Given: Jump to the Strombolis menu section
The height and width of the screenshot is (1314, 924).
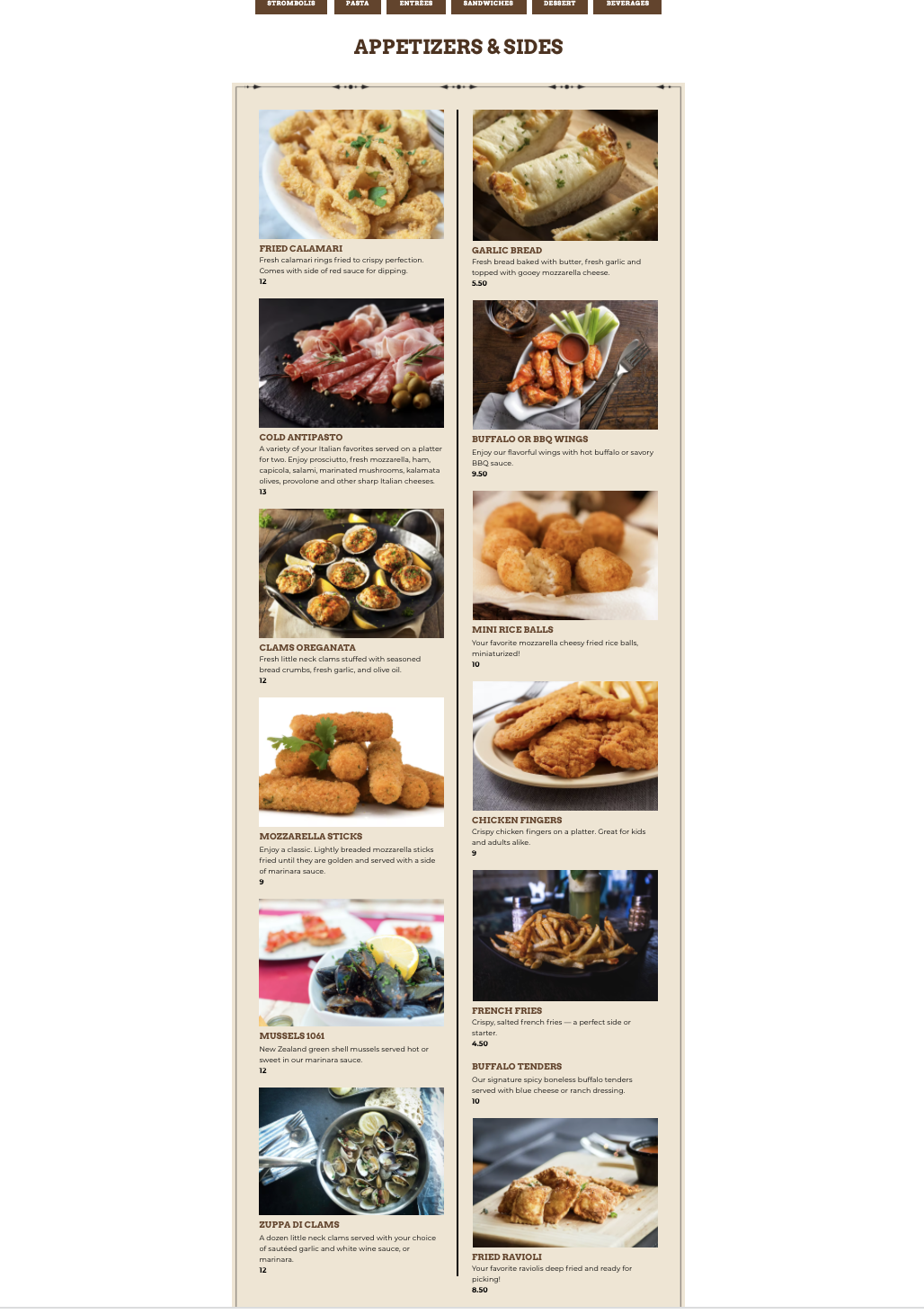Looking at the screenshot, I should pos(290,5).
